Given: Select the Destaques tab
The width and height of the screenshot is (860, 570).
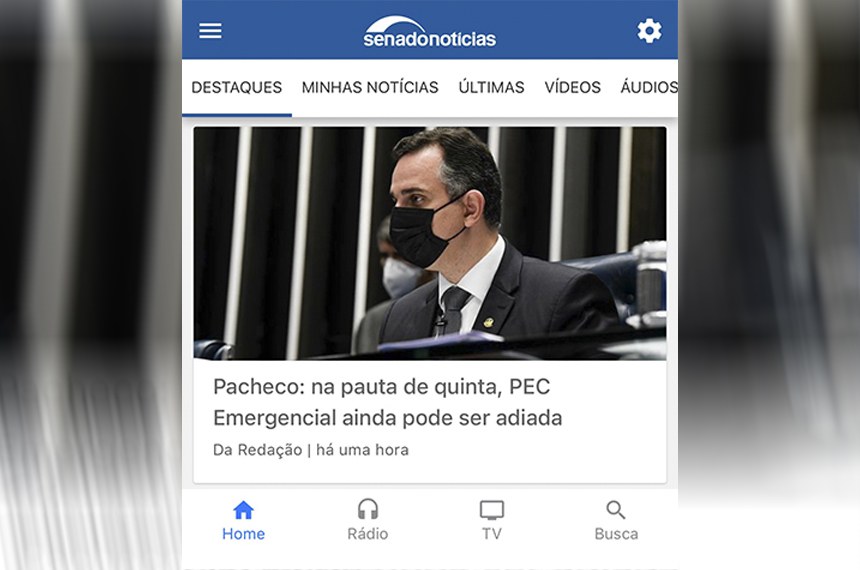Looking at the screenshot, I should pyautogui.click(x=237, y=88).
